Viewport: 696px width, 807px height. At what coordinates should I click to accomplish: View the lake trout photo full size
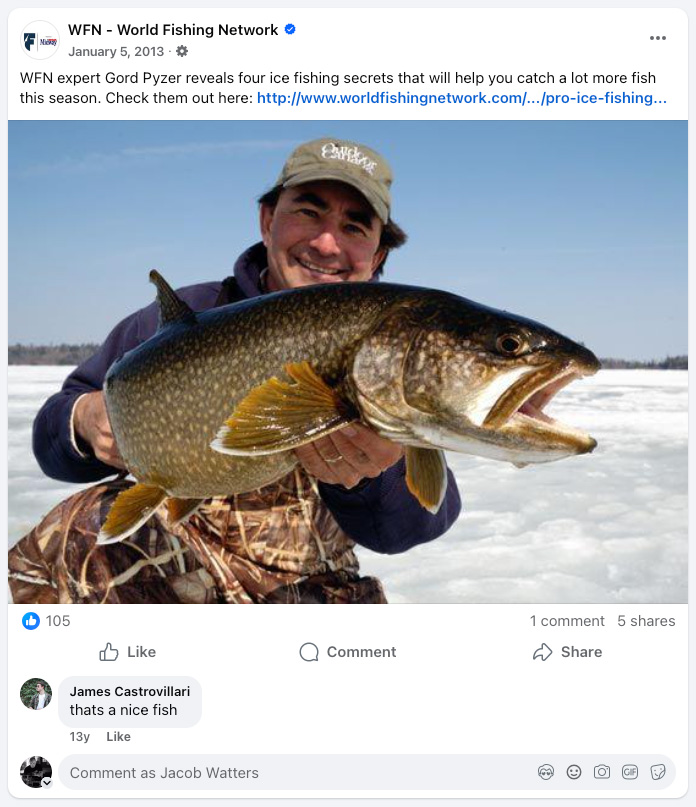(348, 361)
